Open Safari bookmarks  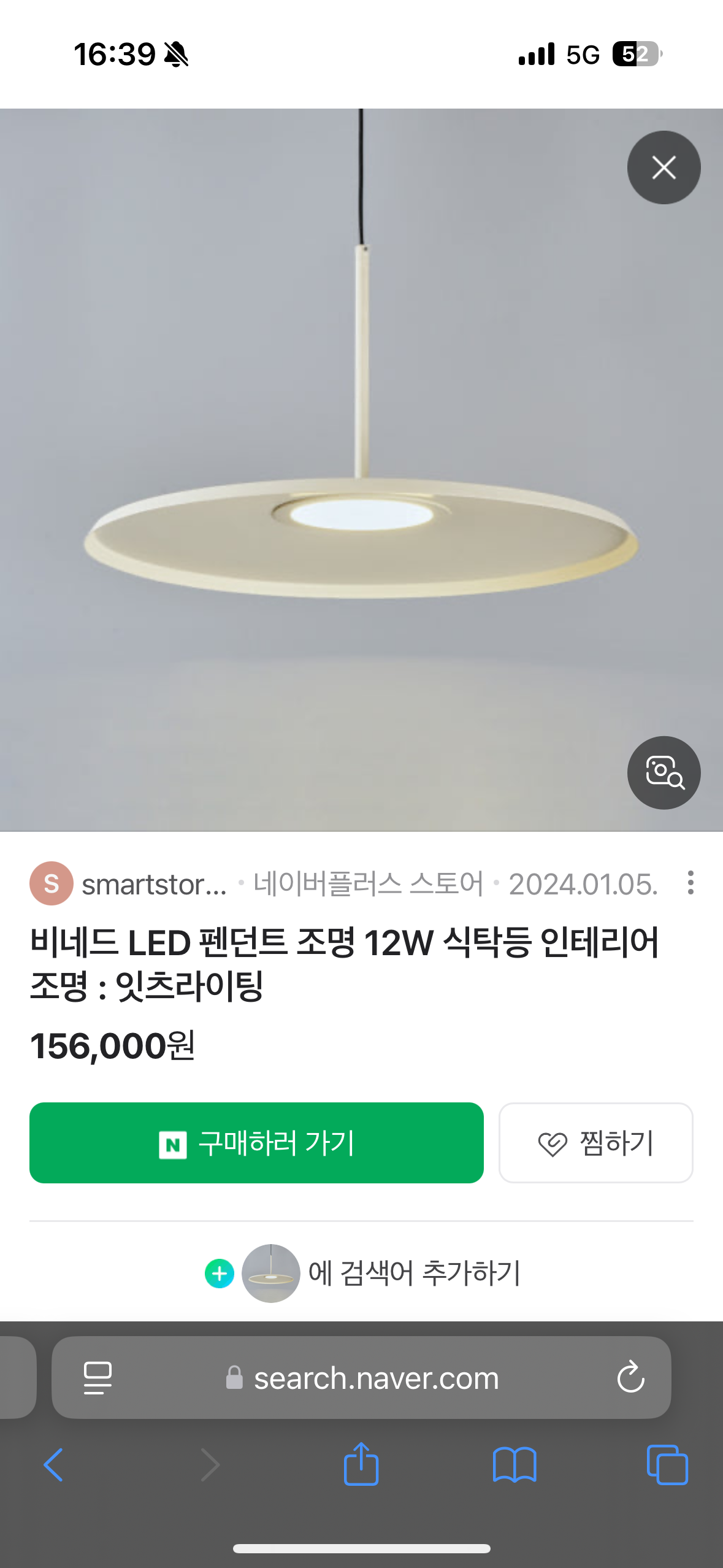pos(515,1465)
